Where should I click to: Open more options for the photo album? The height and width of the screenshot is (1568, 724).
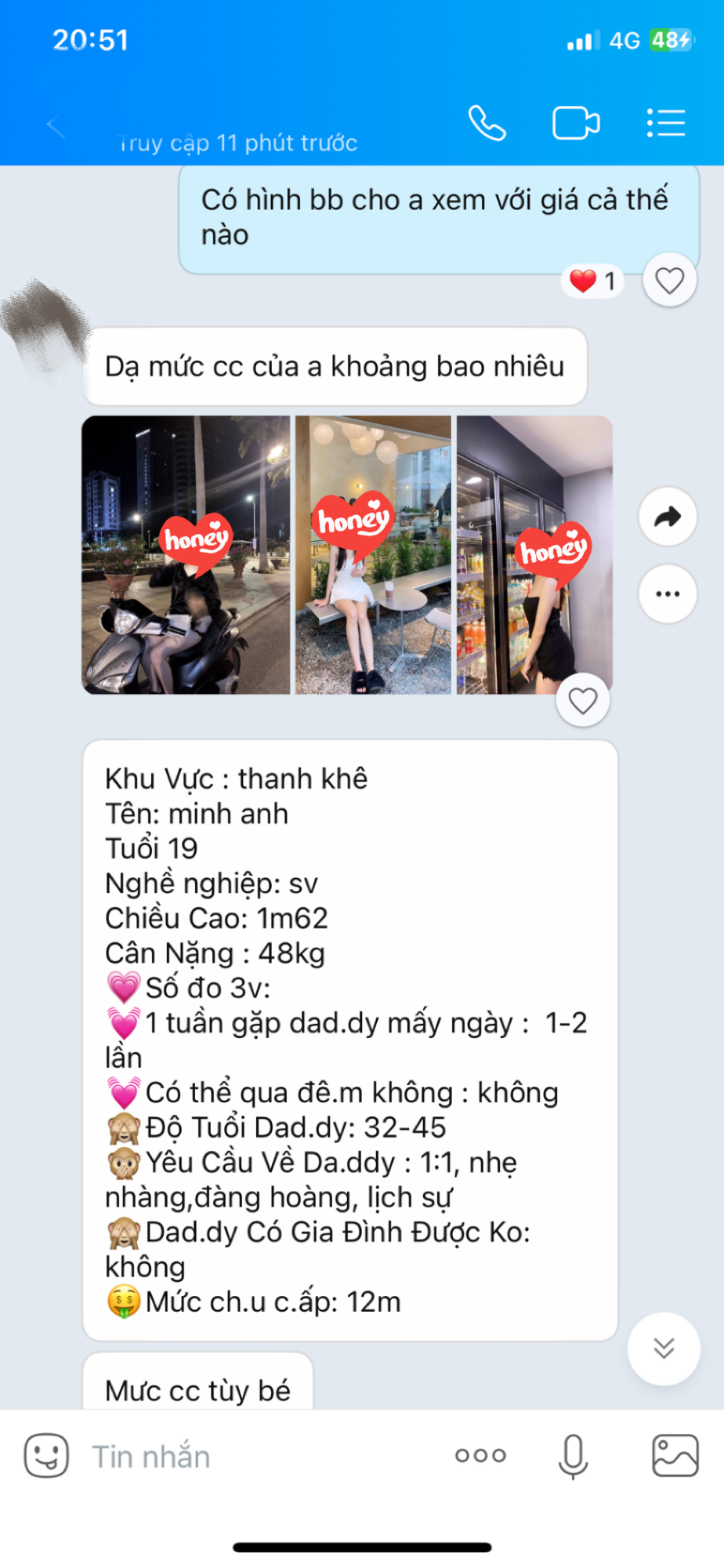pos(668,593)
